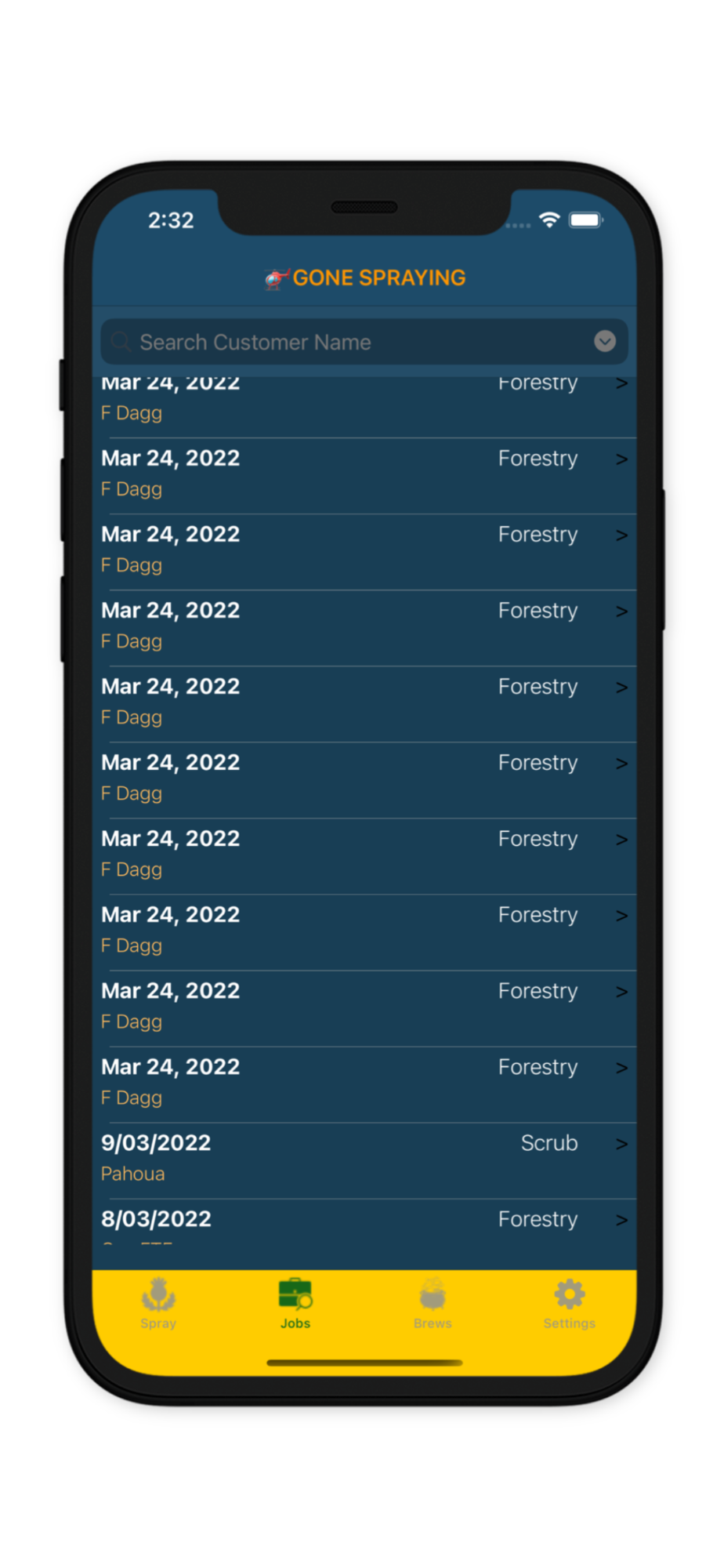Screen dimensions: 724x1568
Task: Open the 9/03/2022 Pahoua Scrub job
Action: [x=364, y=1160]
